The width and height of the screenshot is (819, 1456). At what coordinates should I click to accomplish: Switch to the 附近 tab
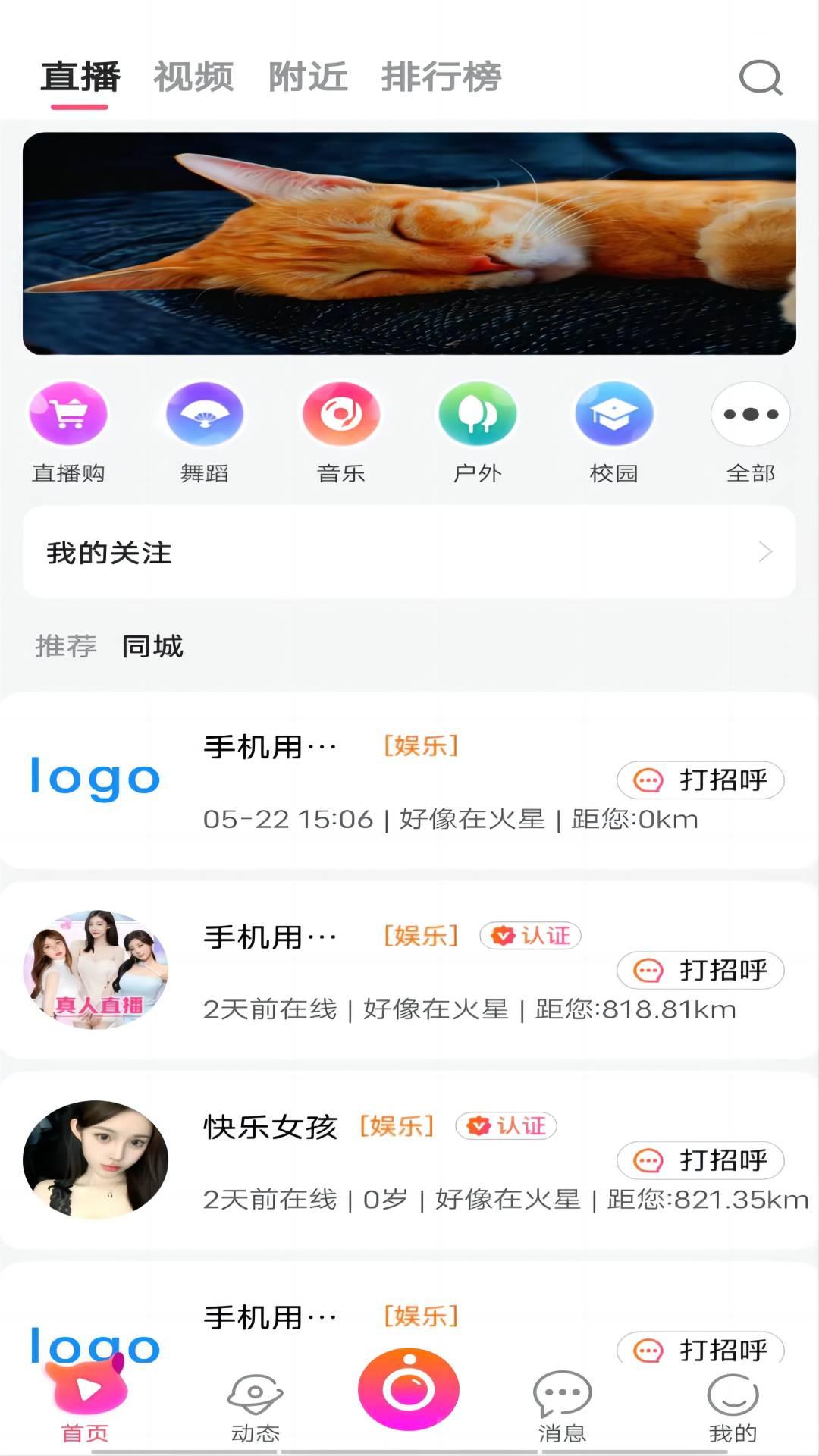pyautogui.click(x=307, y=76)
